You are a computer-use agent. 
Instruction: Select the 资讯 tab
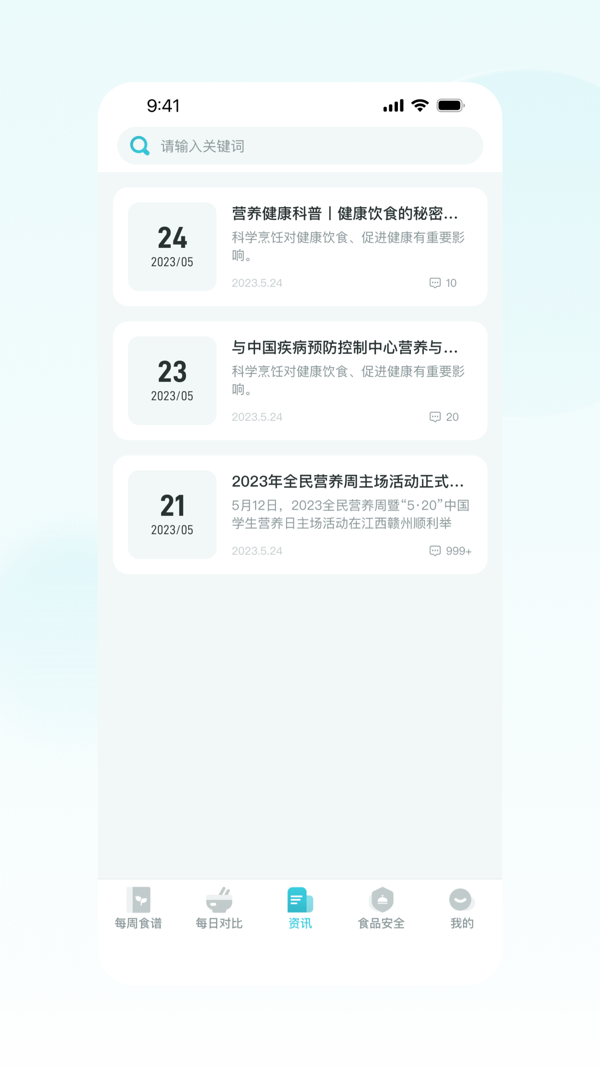[x=300, y=908]
